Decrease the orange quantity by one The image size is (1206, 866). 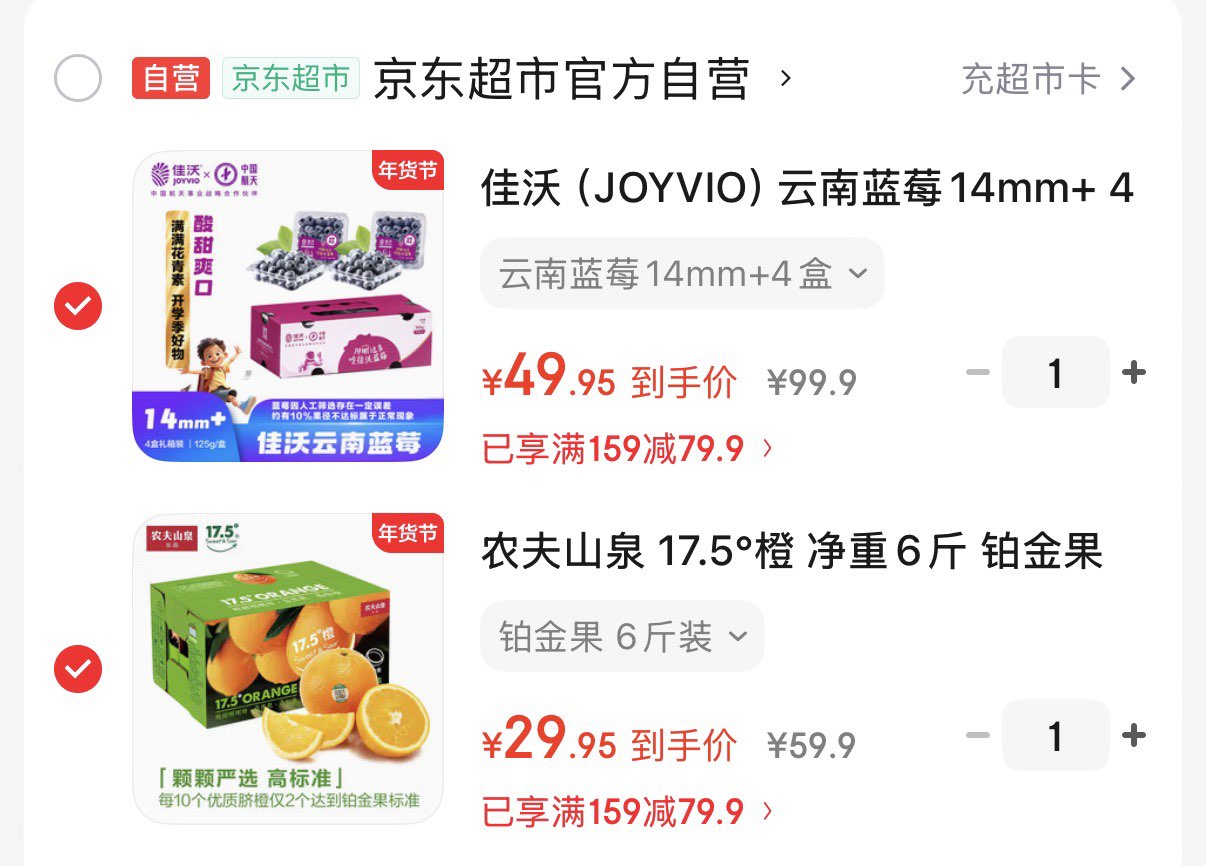[x=977, y=736]
